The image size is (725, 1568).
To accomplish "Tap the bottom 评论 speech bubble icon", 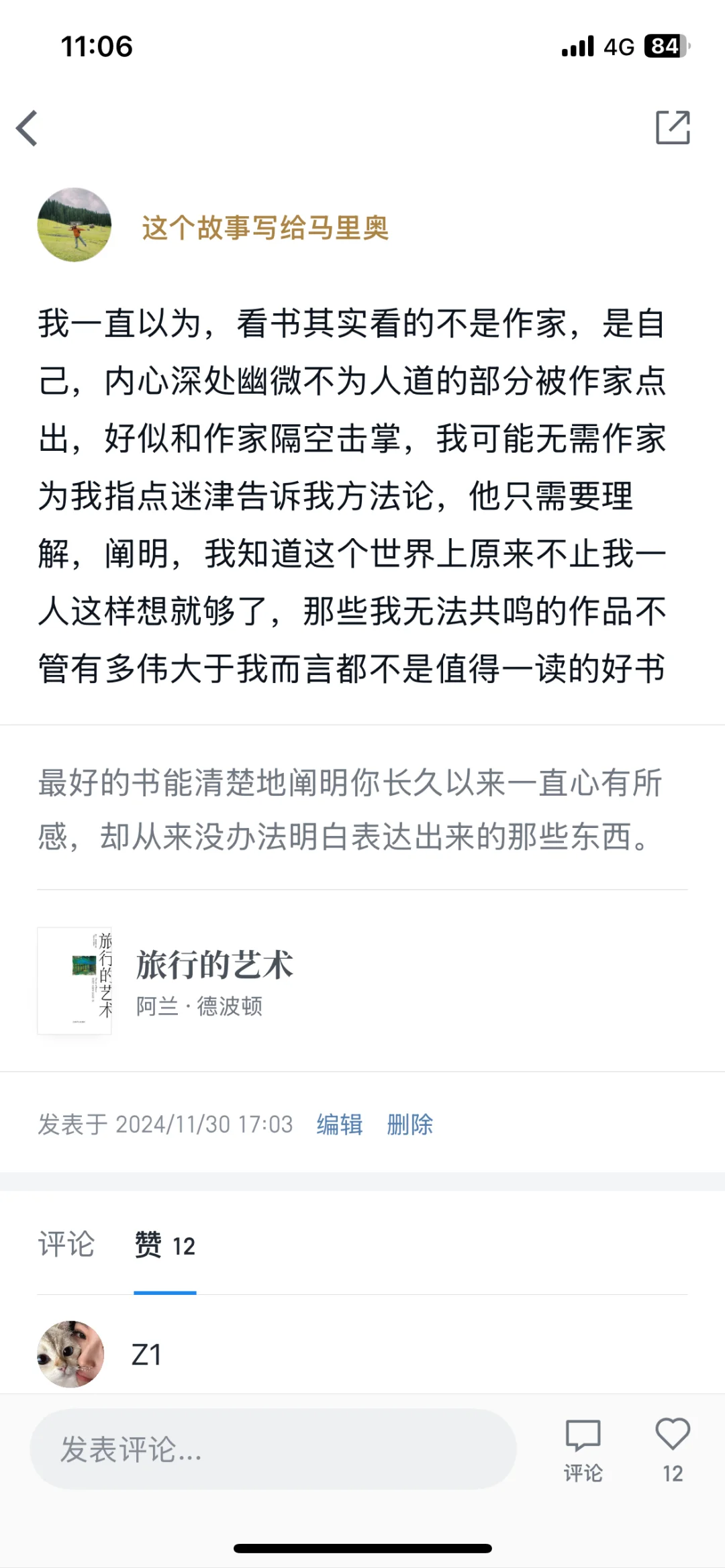I will [x=583, y=1451].
